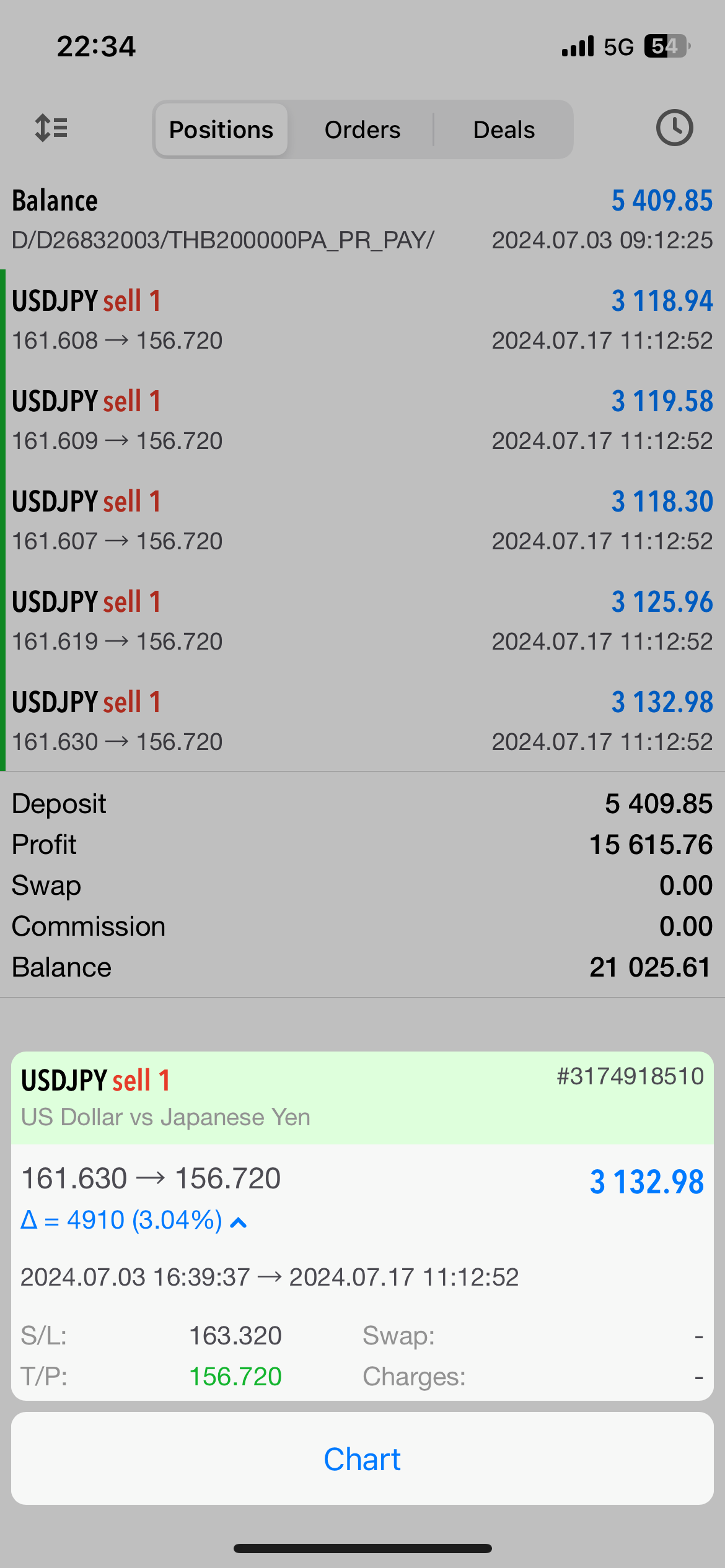Screen dimensions: 725x1568
Task: Open the sort order icon
Action: [51, 129]
